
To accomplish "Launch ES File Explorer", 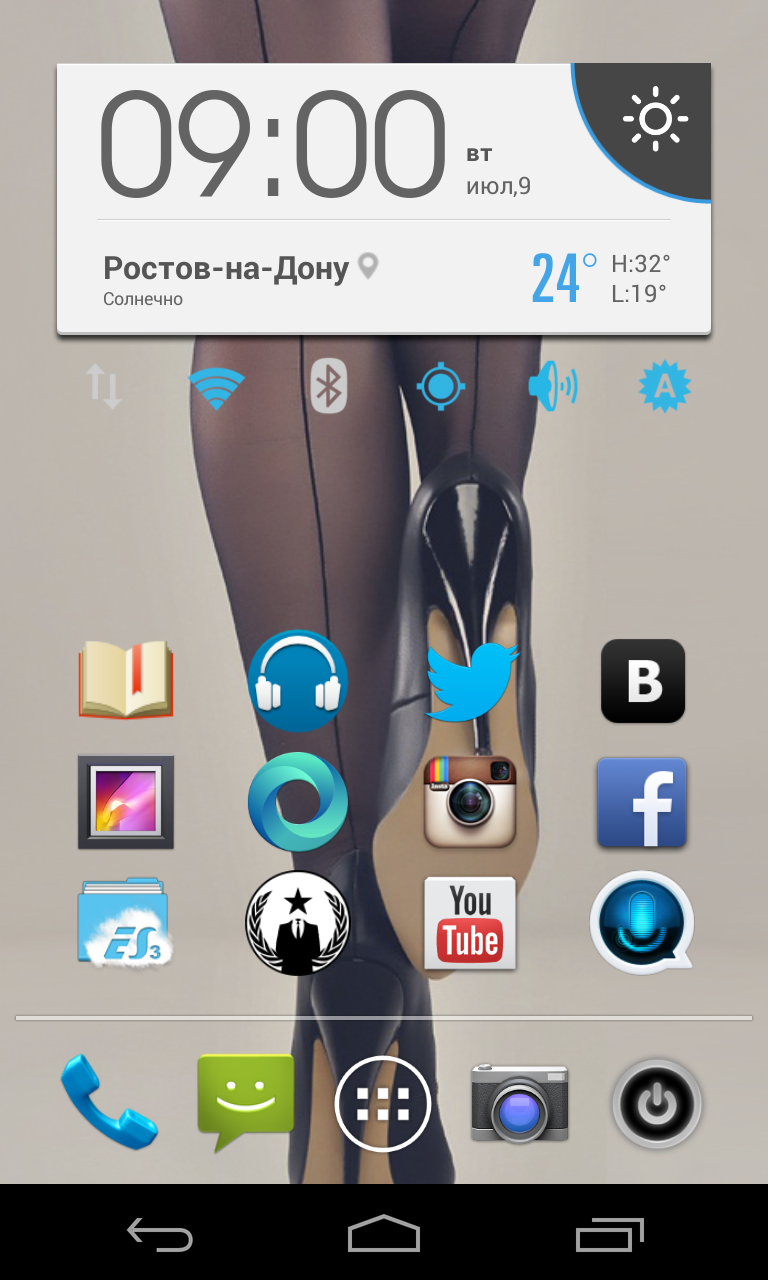I will click(x=125, y=922).
